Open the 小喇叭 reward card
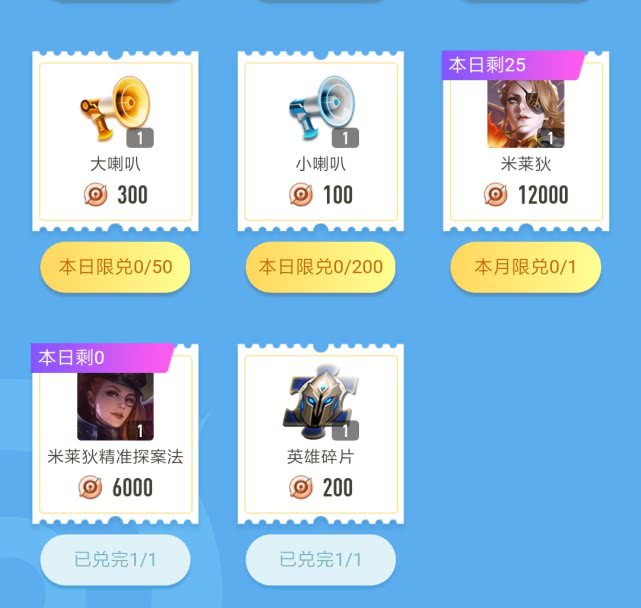The width and height of the screenshot is (641, 608). point(320,141)
